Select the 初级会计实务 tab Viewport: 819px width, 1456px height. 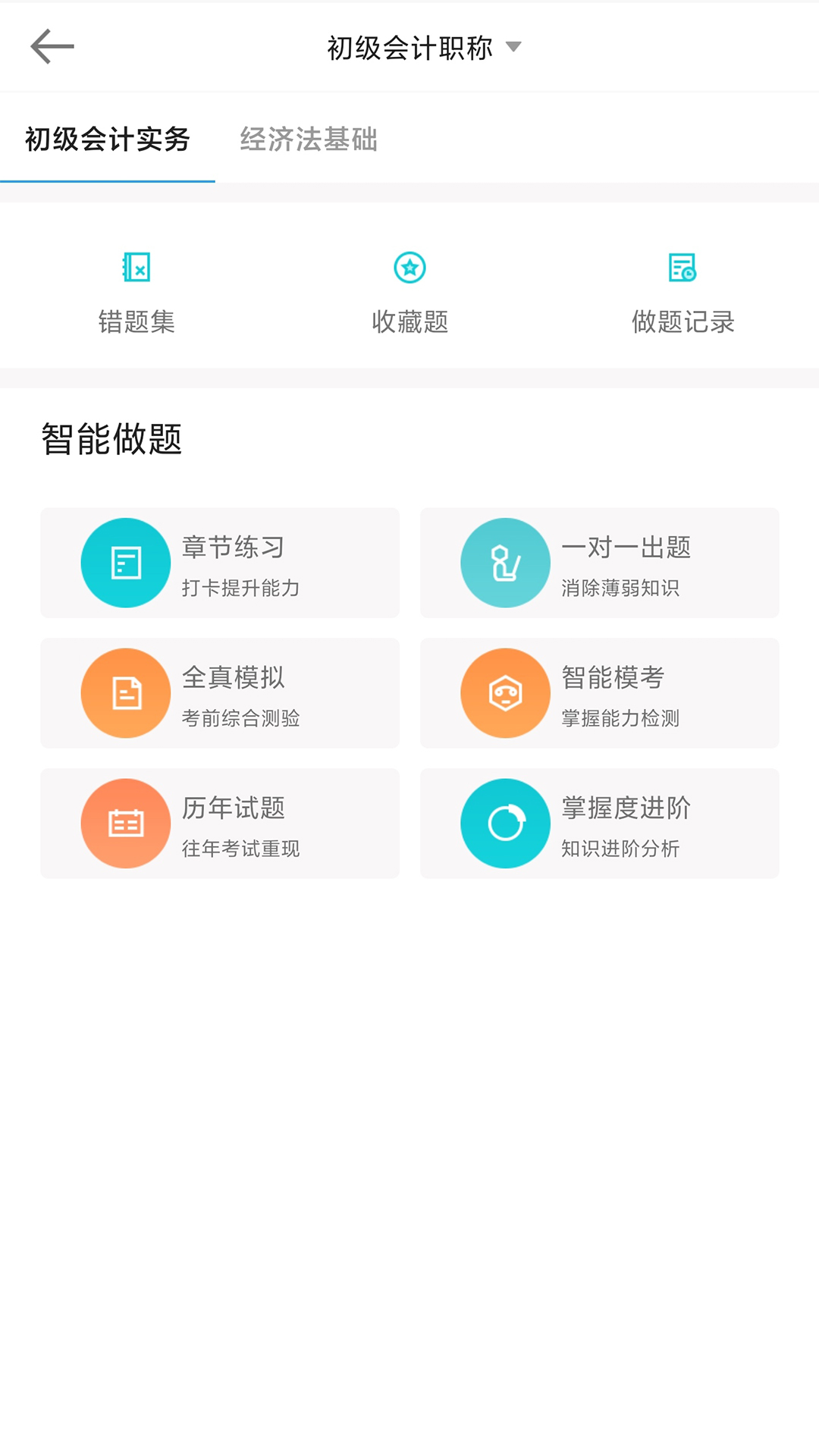(x=108, y=140)
